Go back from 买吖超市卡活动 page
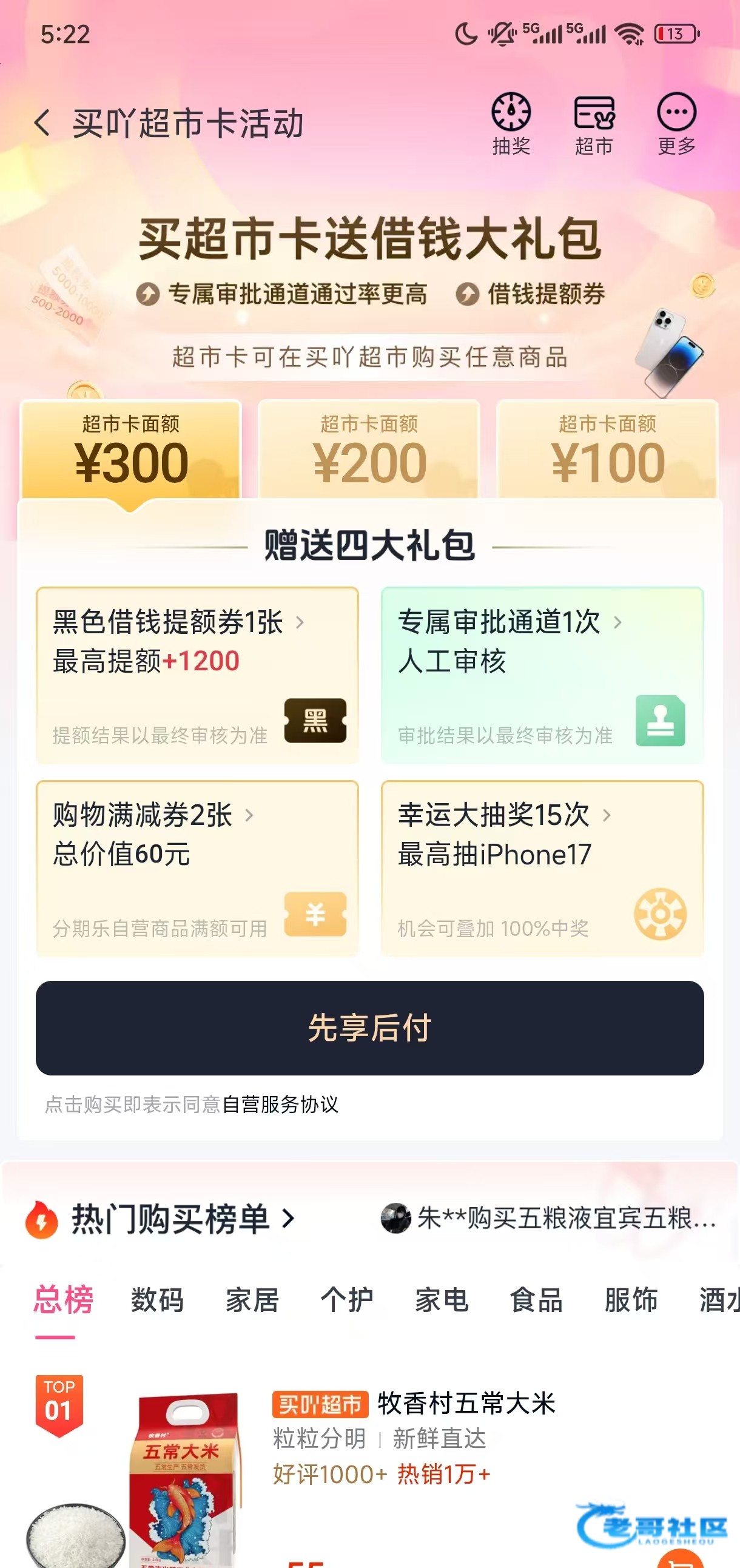The height and width of the screenshot is (1568, 740). [42, 124]
